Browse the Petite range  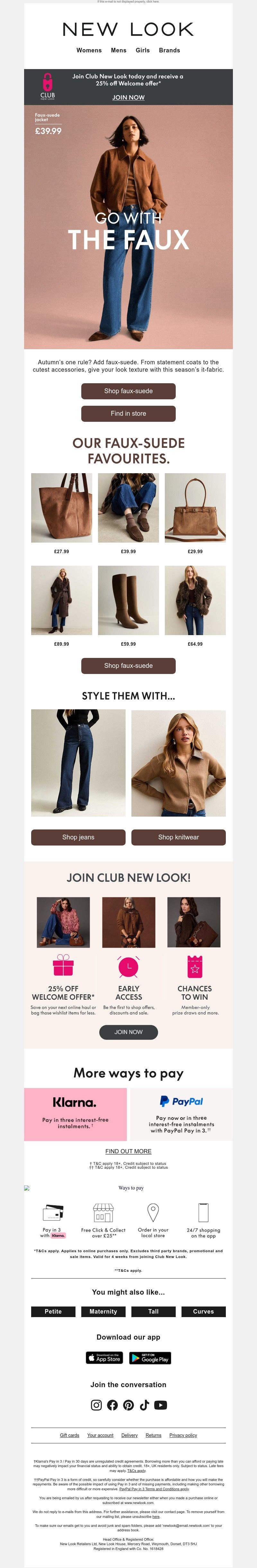pos(53,1311)
